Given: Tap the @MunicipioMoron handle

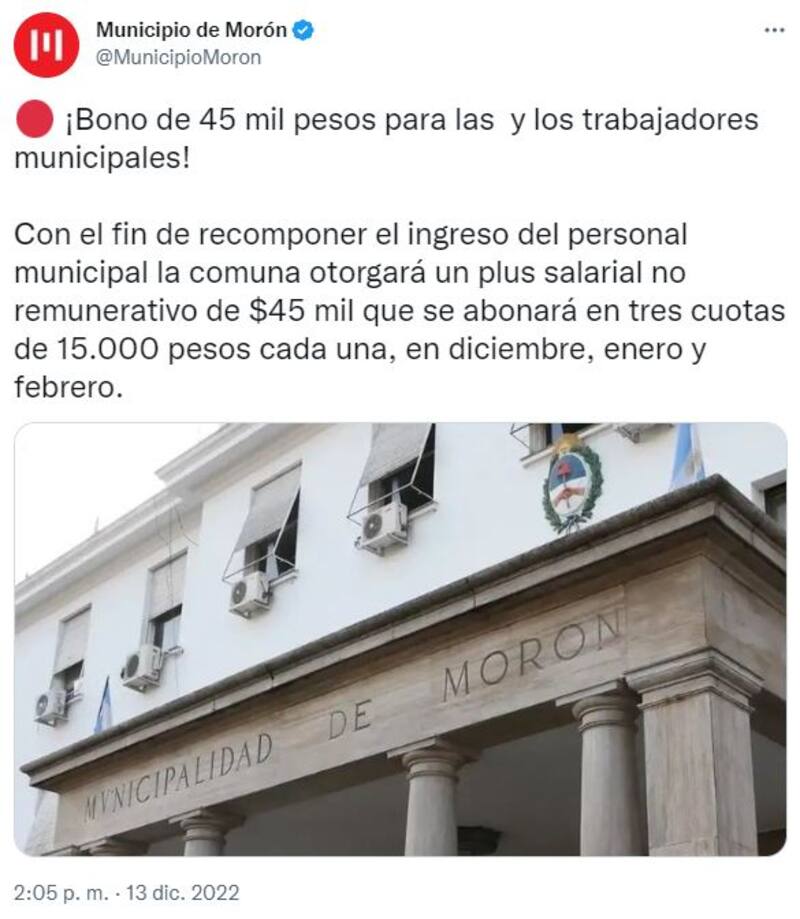Looking at the screenshot, I should pyautogui.click(x=178, y=57).
